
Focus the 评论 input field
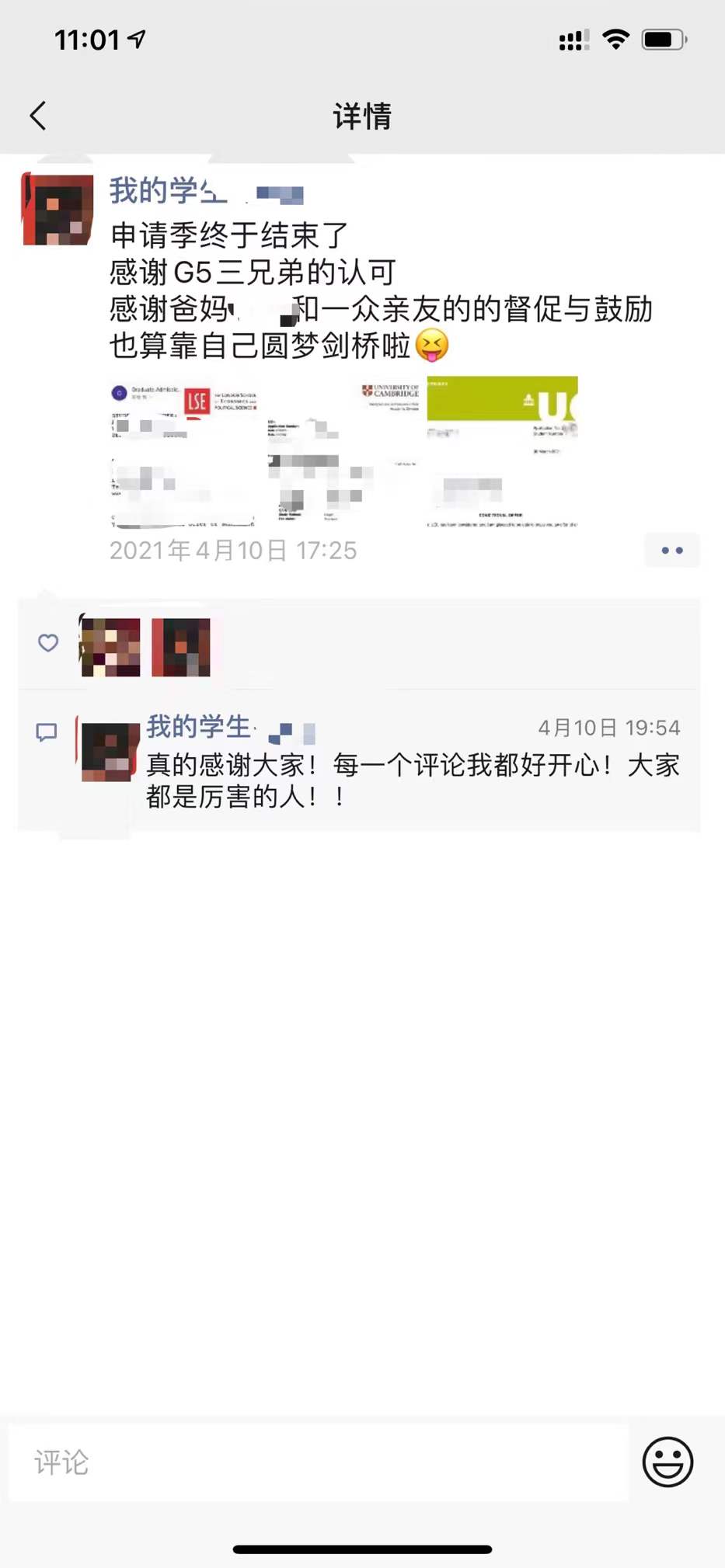[319, 1462]
